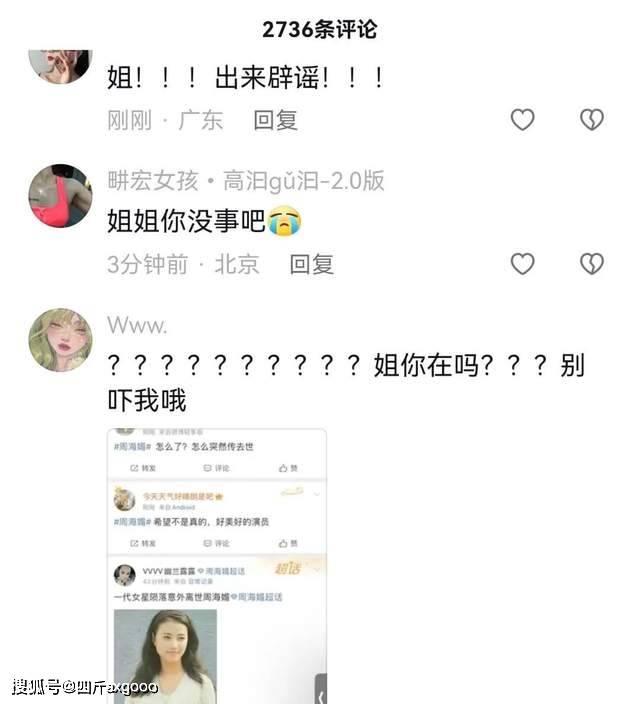Like the comment posted from 广东
Image resolution: width=640 pixels, height=704 pixels.
522,120
